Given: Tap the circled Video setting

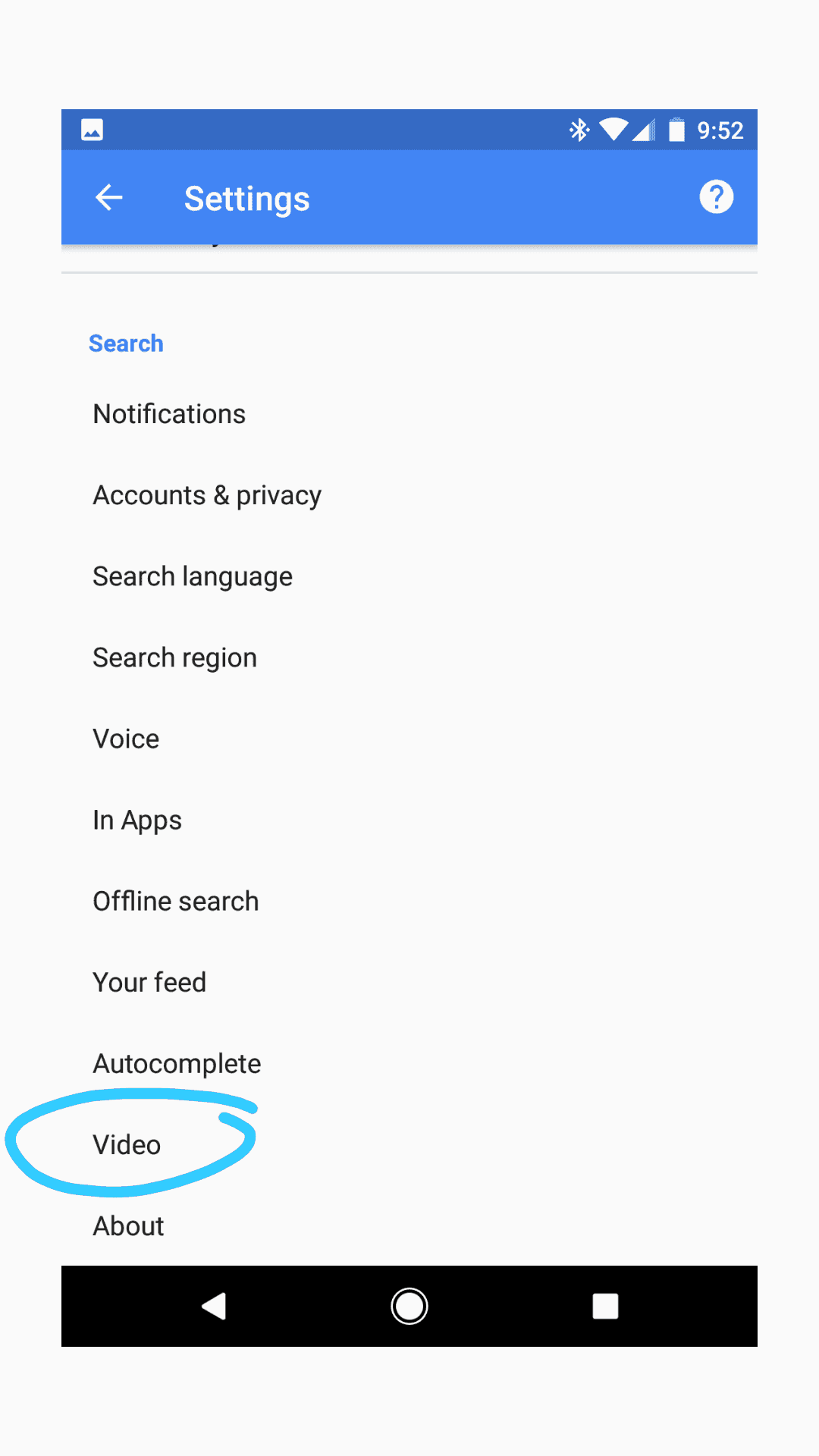Looking at the screenshot, I should (126, 1144).
